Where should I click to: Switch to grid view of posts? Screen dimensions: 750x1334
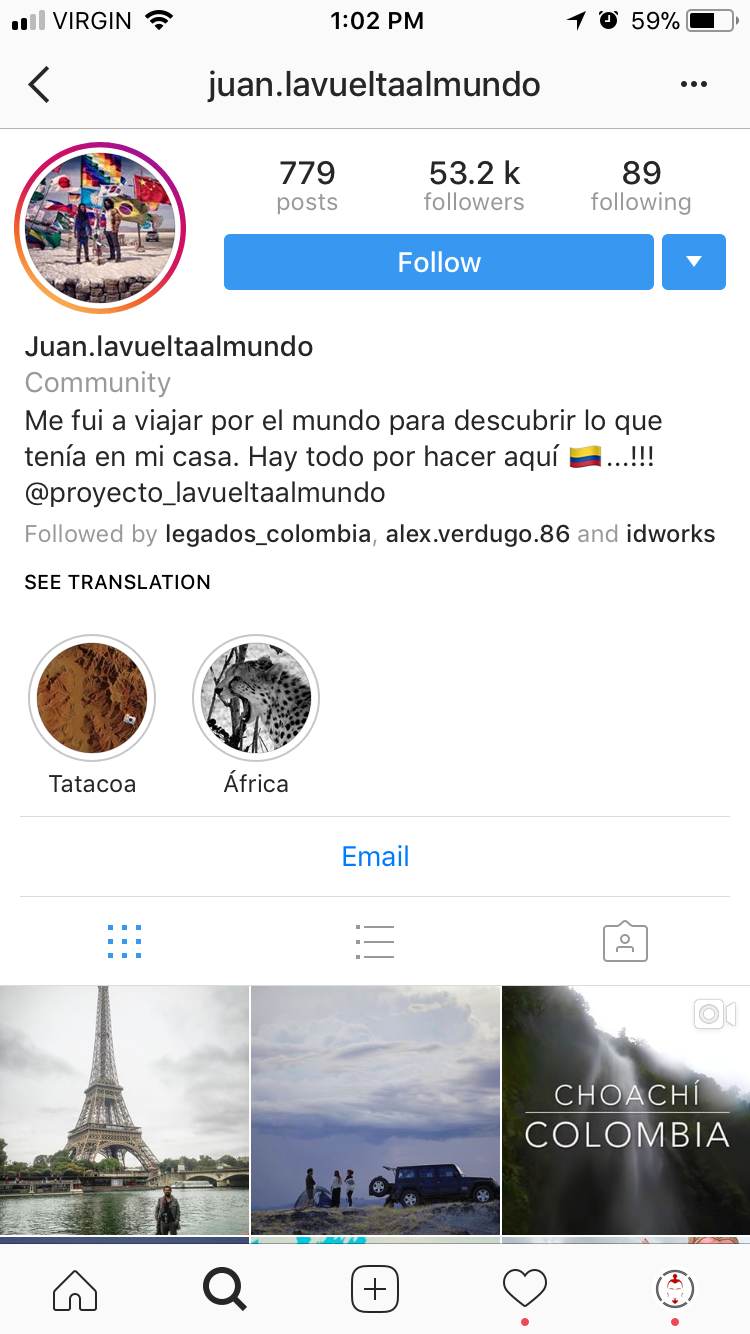click(124, 941)
